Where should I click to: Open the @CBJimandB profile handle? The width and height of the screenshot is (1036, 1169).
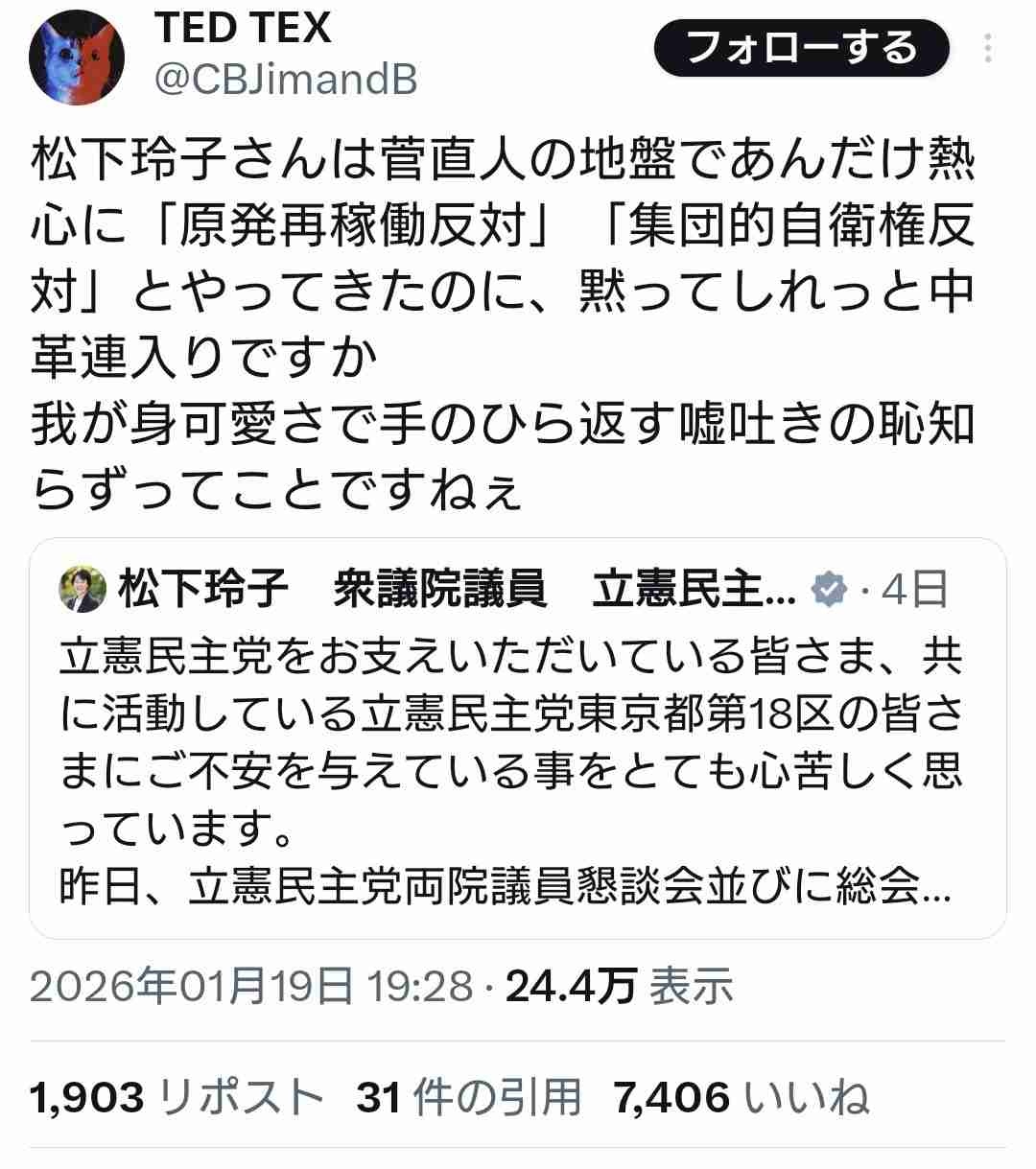point(286,81)
